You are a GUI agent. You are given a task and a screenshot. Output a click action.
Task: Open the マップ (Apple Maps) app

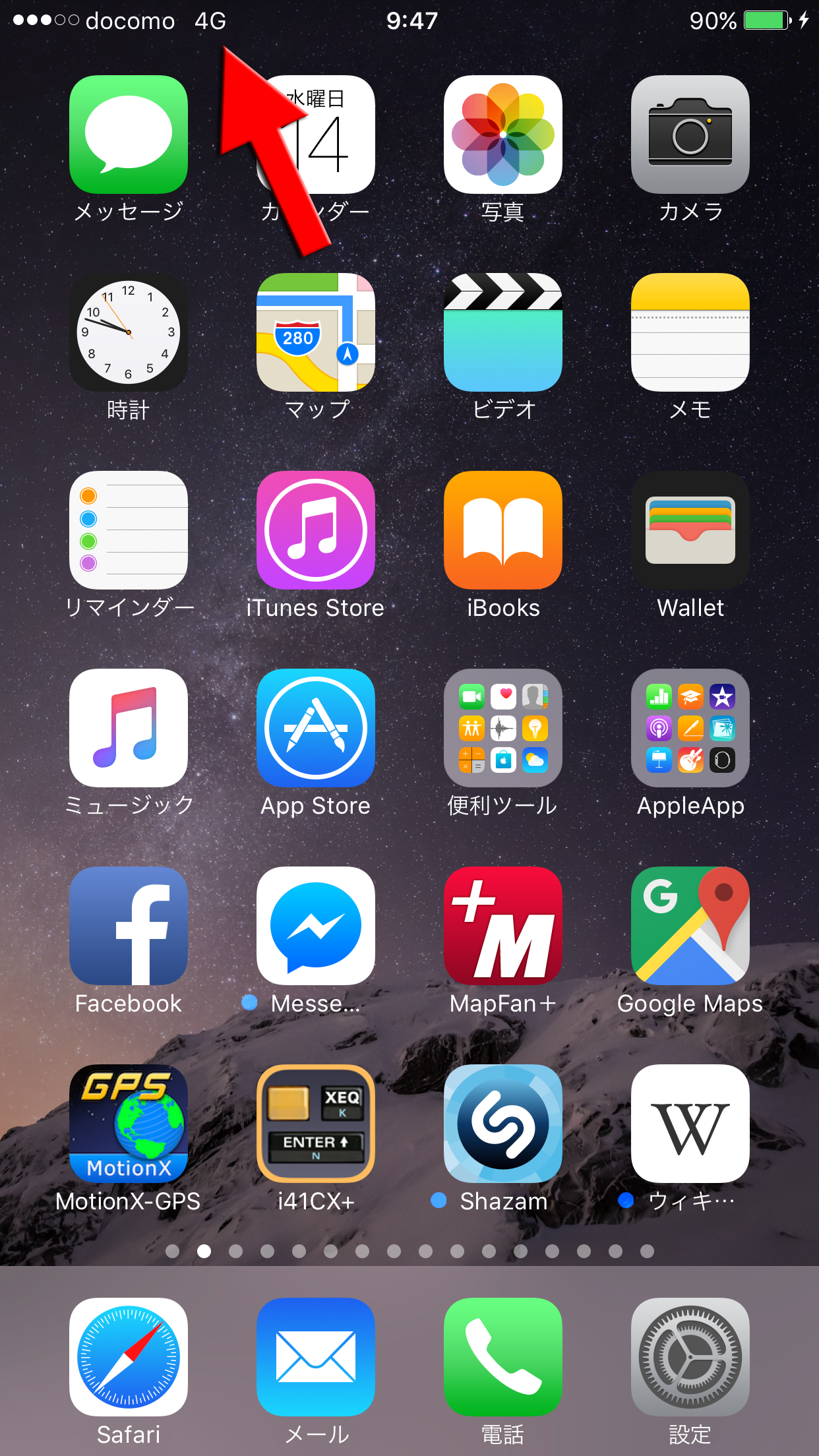[x=315, y=332]
